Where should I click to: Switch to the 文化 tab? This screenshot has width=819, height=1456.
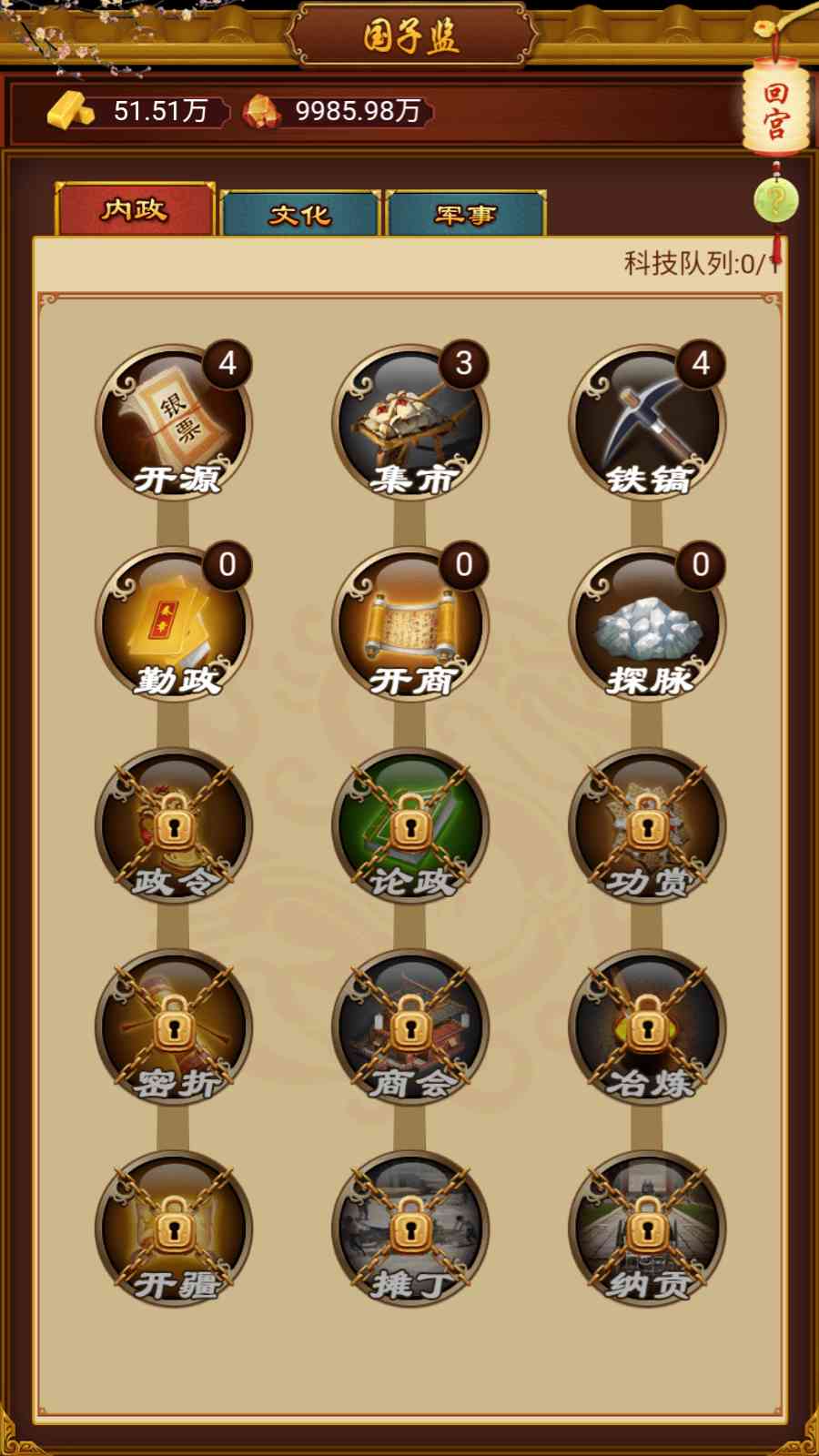(299, 215)
